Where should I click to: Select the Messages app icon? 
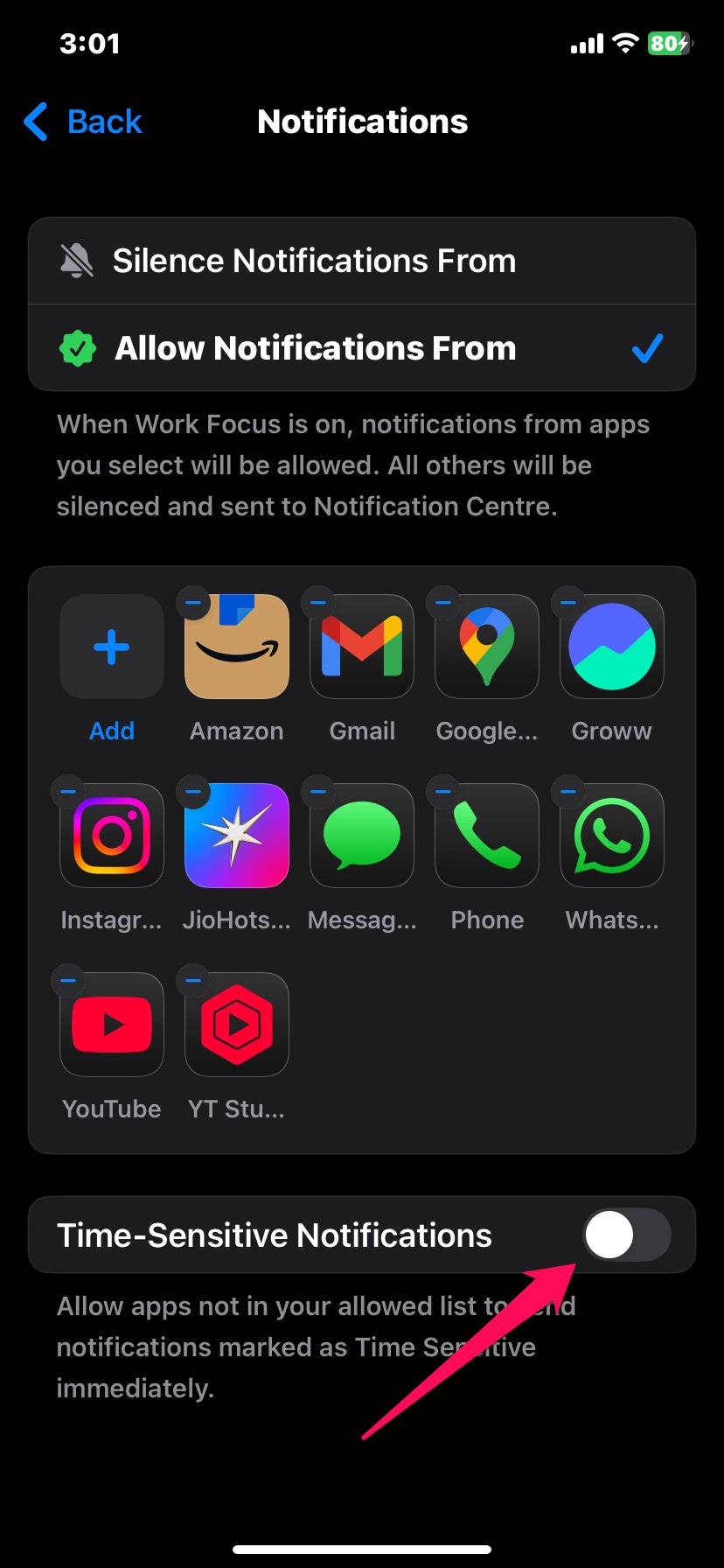click(x=361, y=835)
